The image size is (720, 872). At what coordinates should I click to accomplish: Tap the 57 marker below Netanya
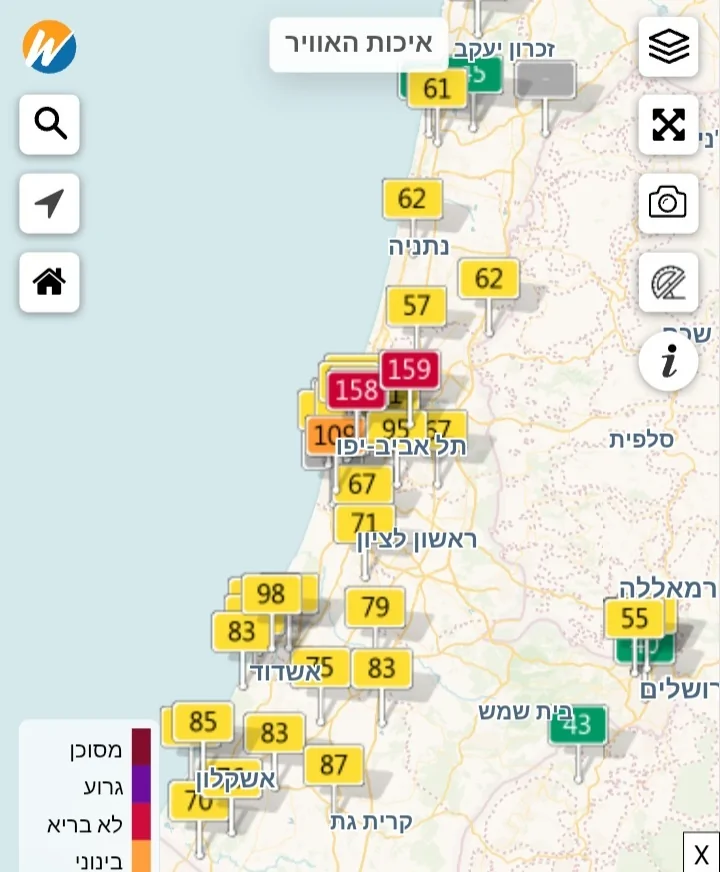point(416,305)
